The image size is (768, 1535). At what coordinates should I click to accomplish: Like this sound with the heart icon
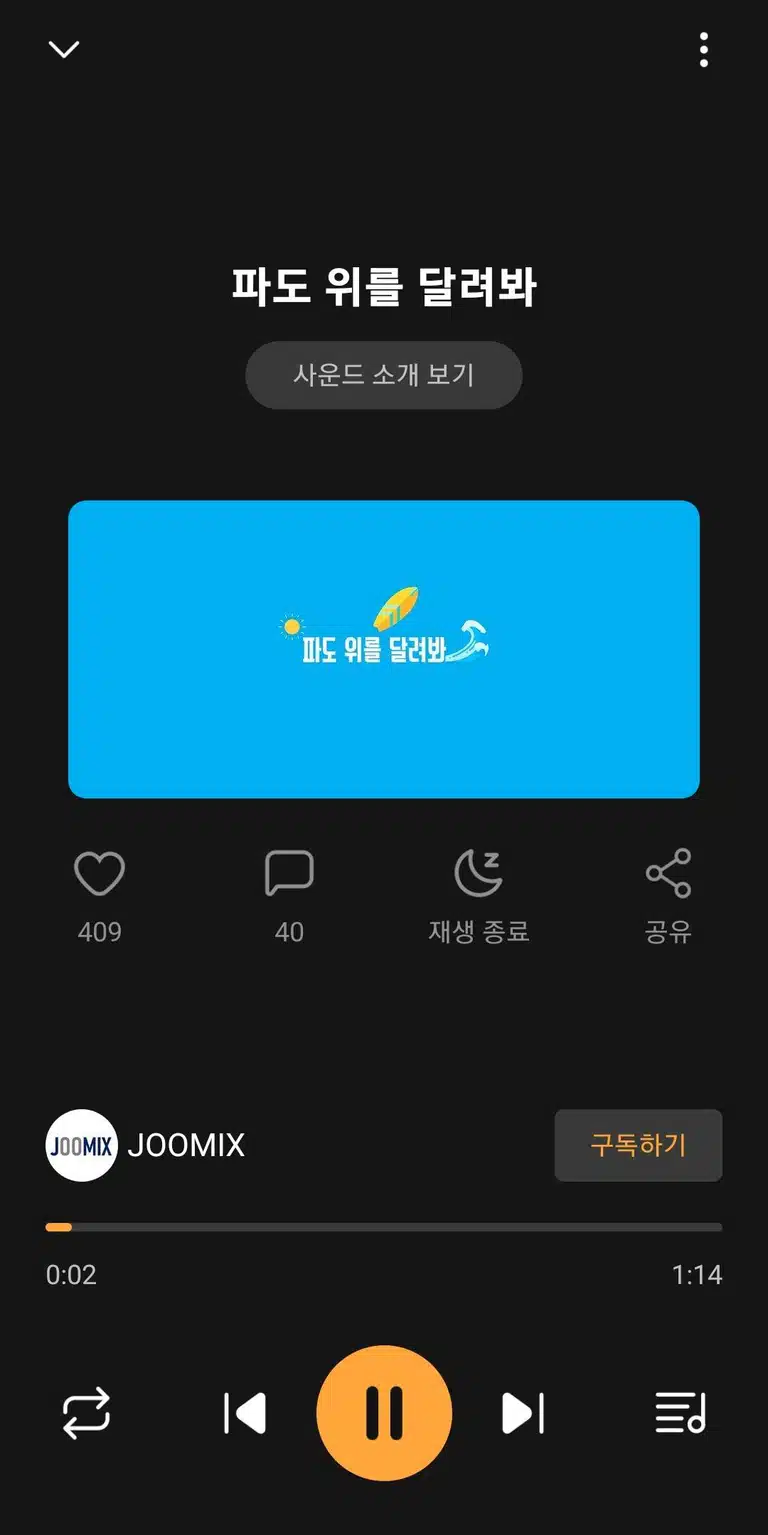[x=100, y=874]
